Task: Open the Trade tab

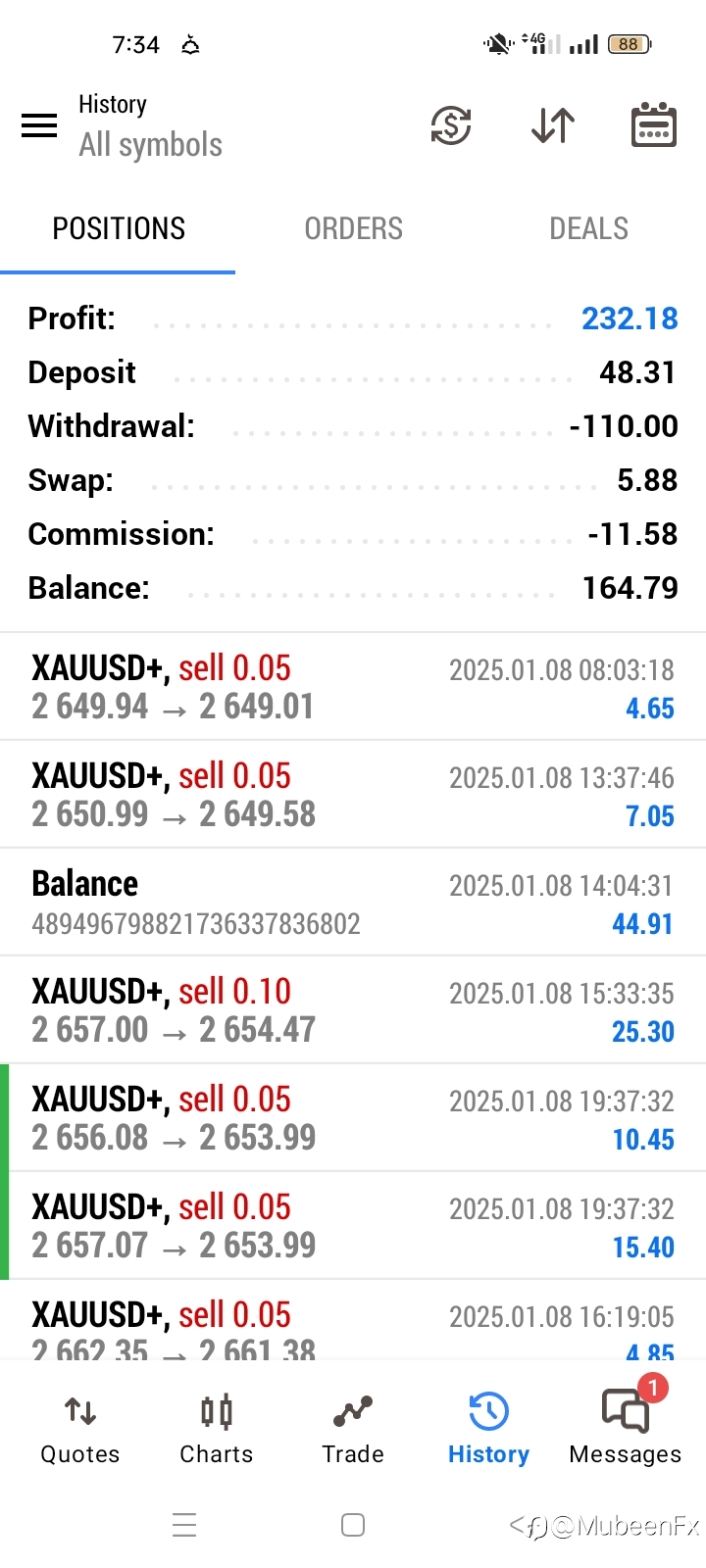Action: coord(353,1429)
